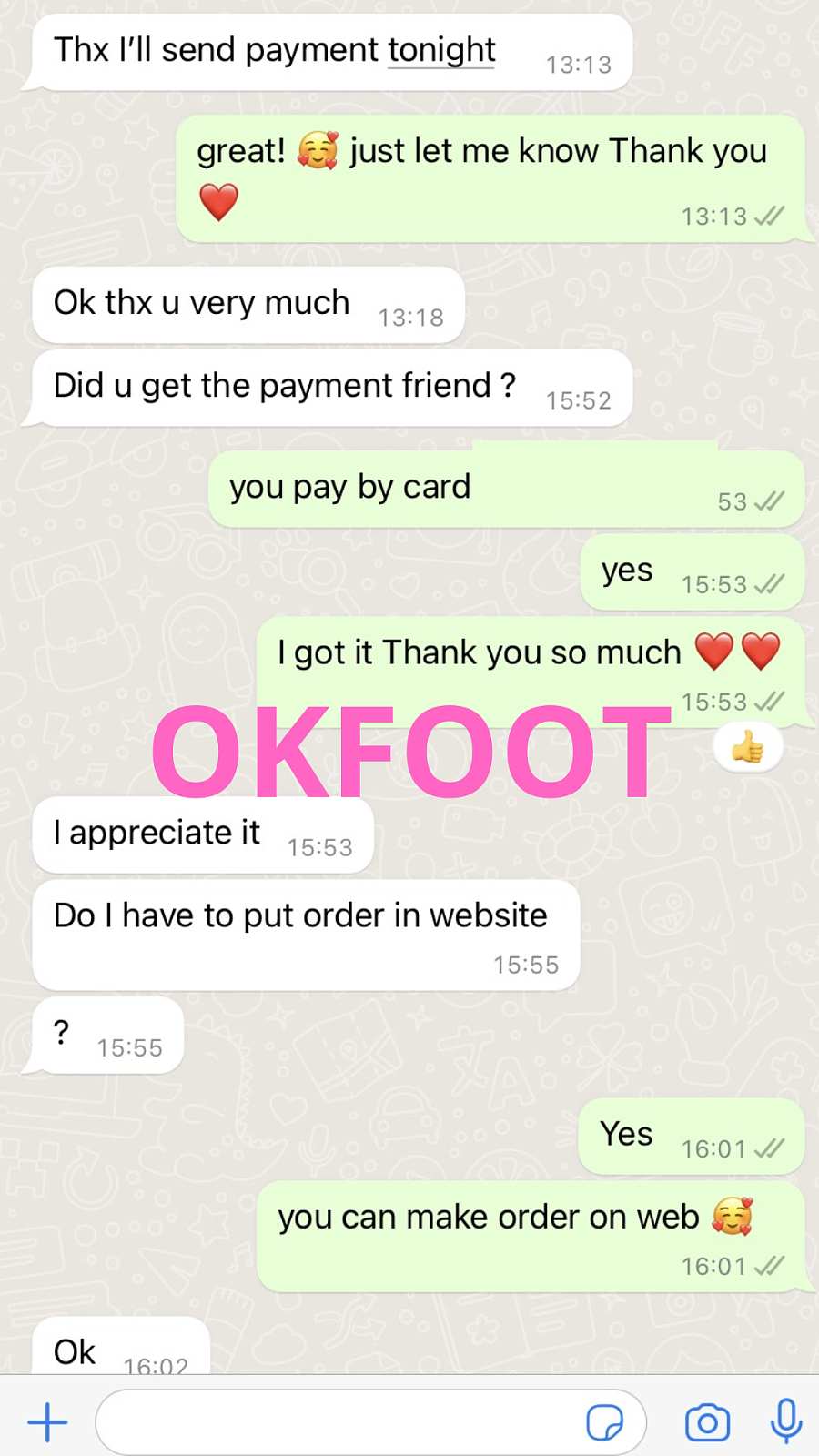Tap the voice message microphone

786,1420
